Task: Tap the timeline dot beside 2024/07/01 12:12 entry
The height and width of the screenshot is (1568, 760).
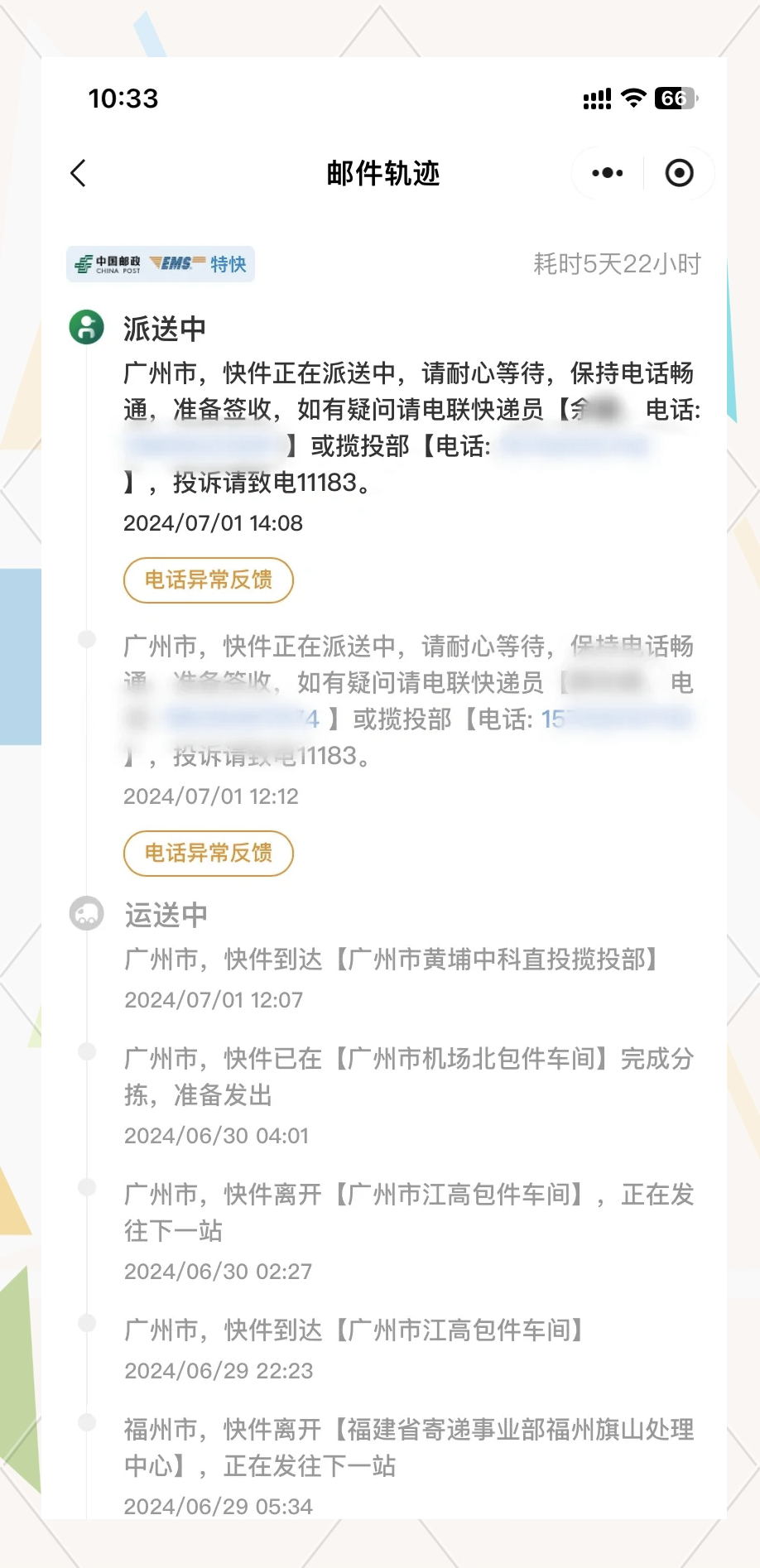Action: [x=86, y=638]
